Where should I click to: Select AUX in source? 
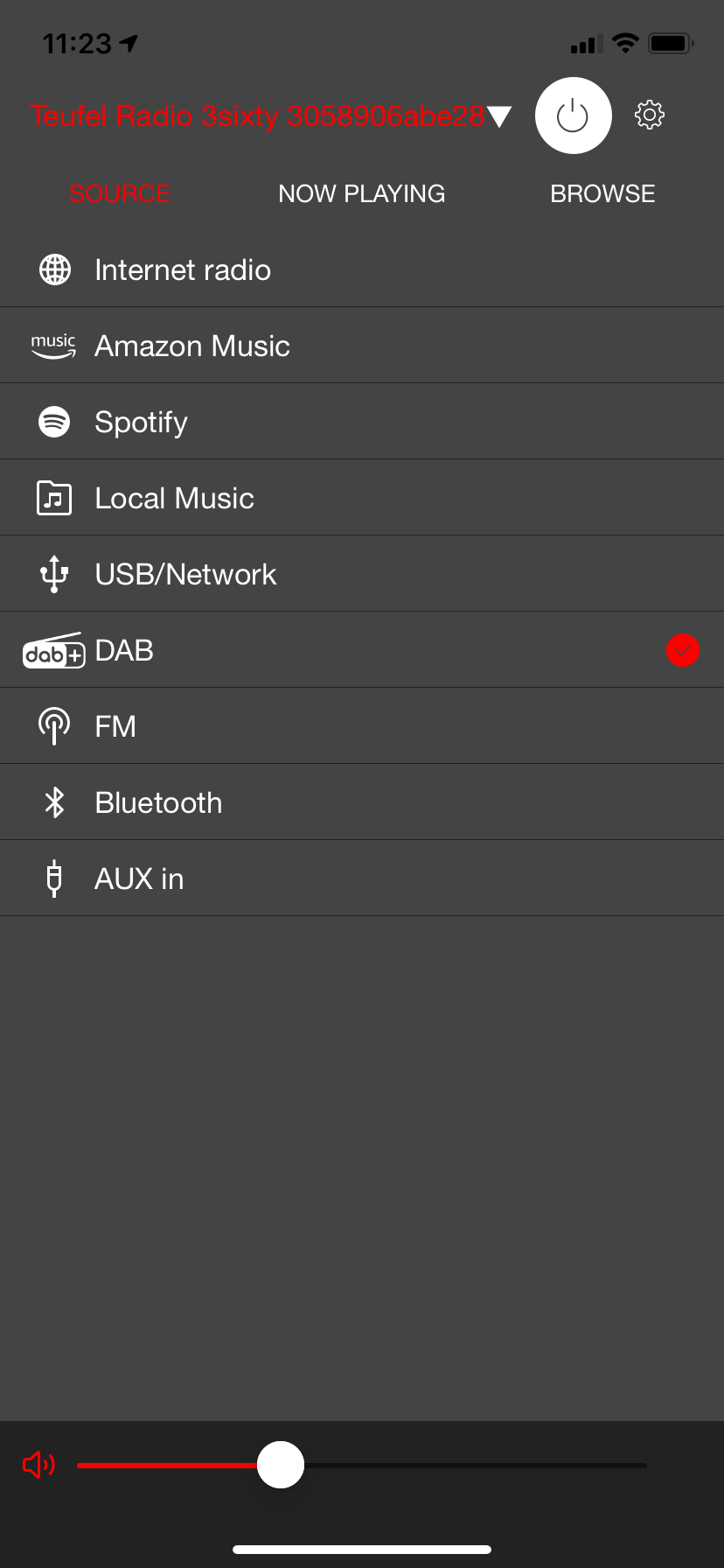362,878
